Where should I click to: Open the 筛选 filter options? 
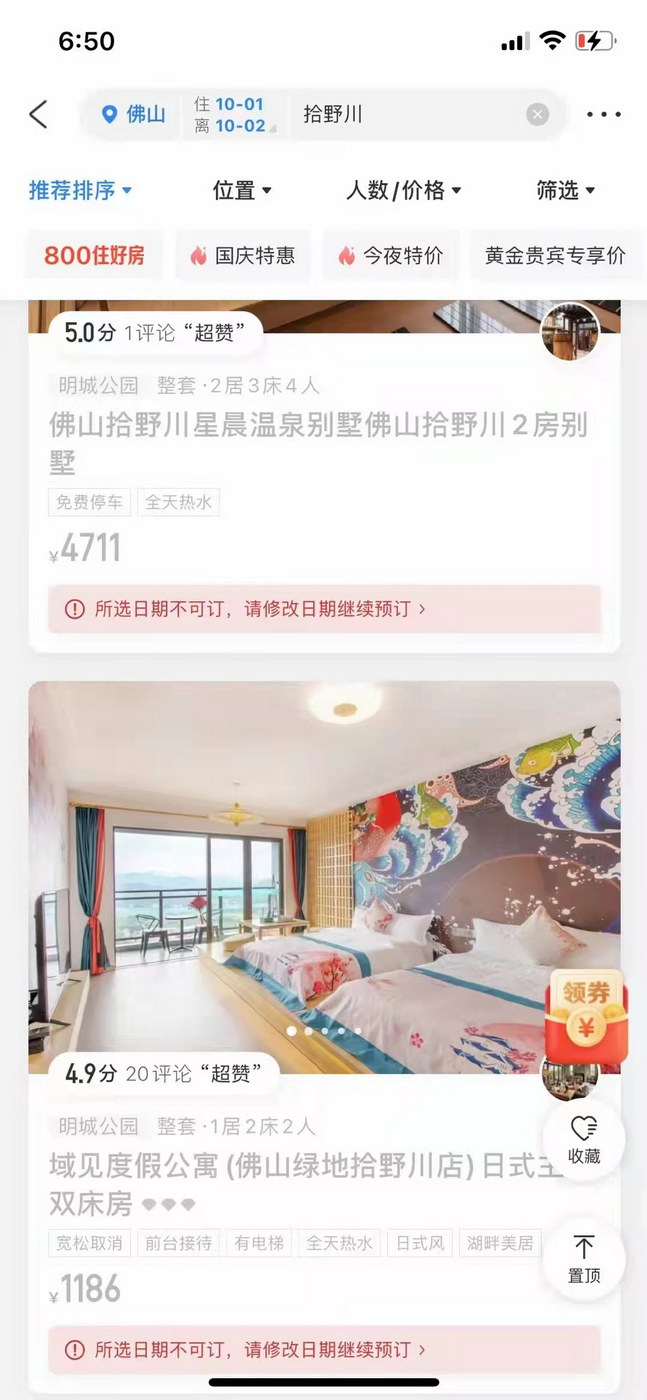(x=565, y=190)
